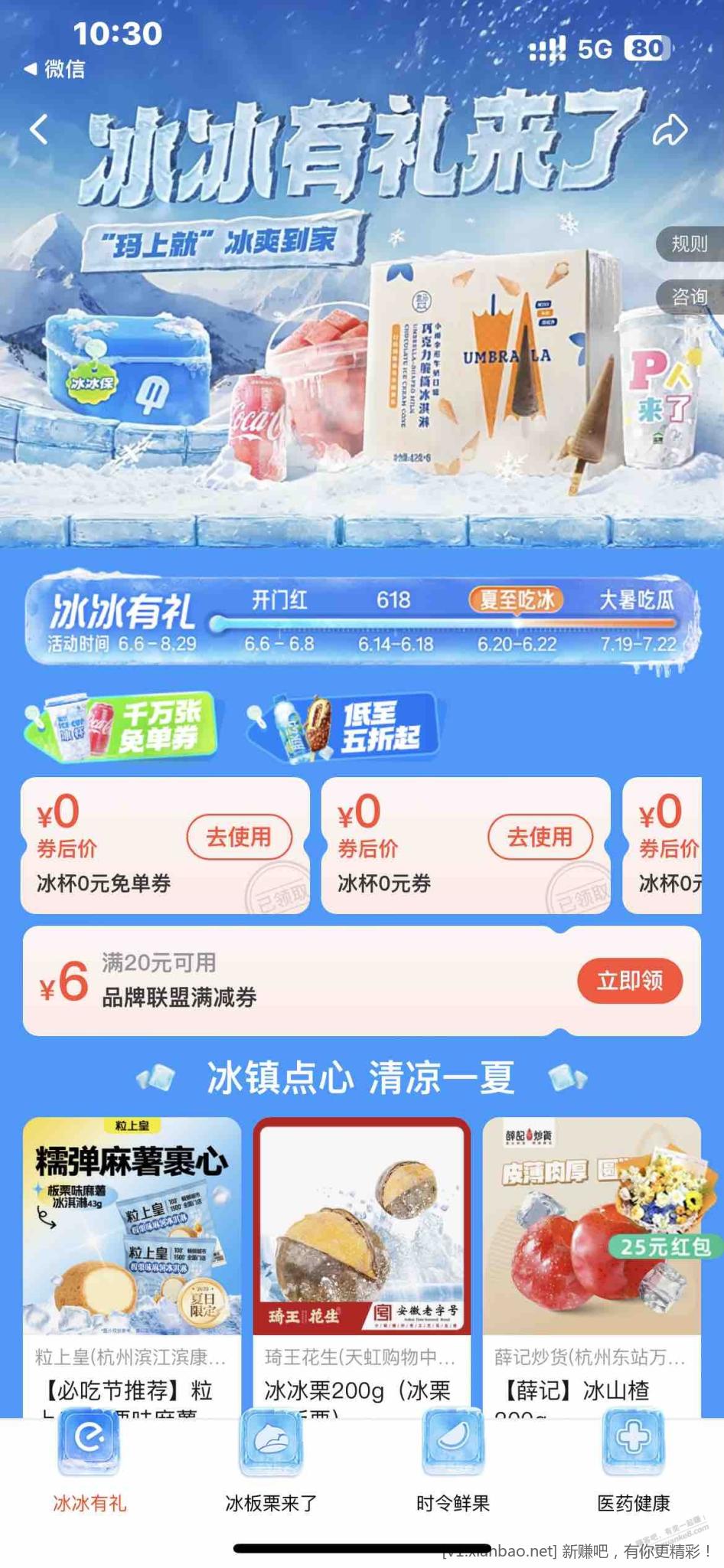Open the 咨询 consultation tab
Screen dimensions: 724x1568
(x=689, y=296)
